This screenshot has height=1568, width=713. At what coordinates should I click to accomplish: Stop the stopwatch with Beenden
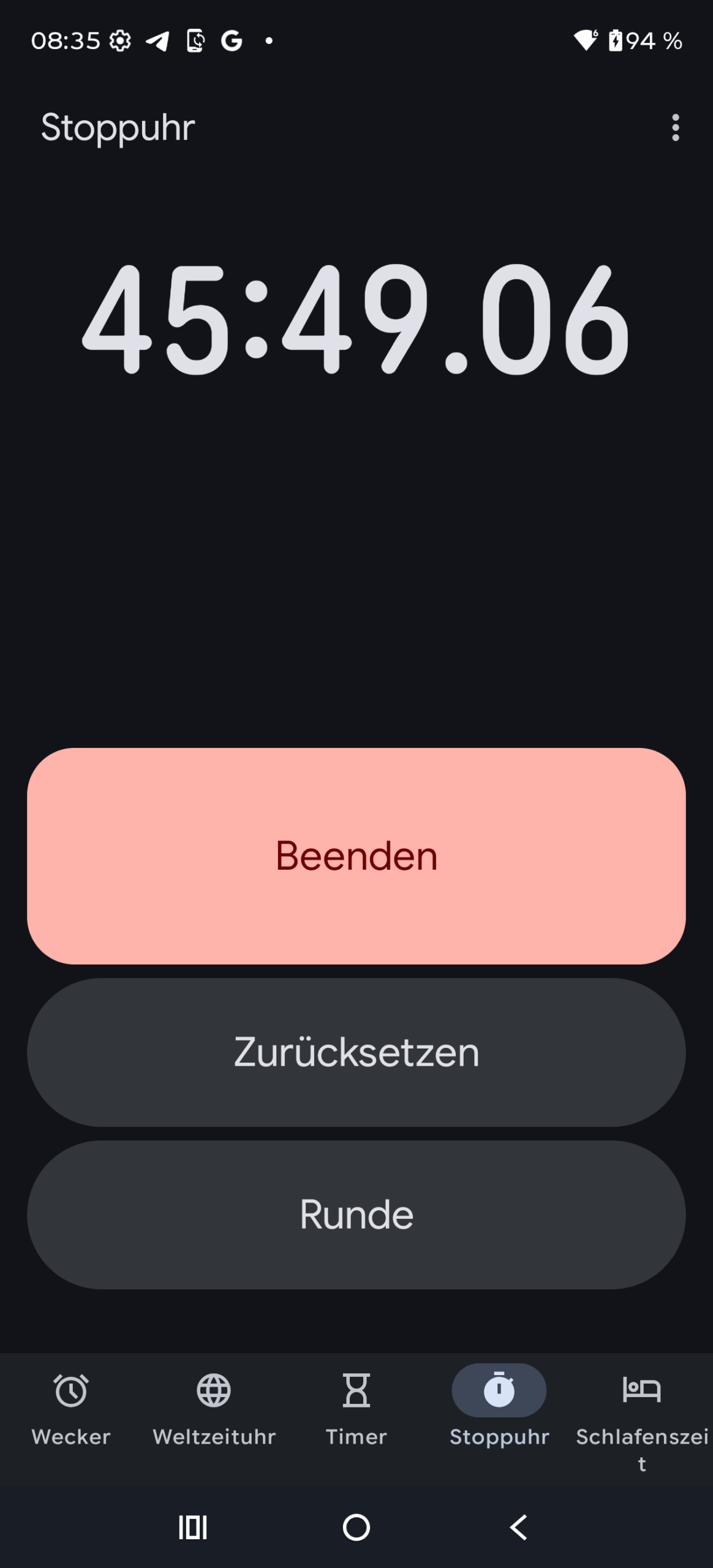[x=356, y=856]
